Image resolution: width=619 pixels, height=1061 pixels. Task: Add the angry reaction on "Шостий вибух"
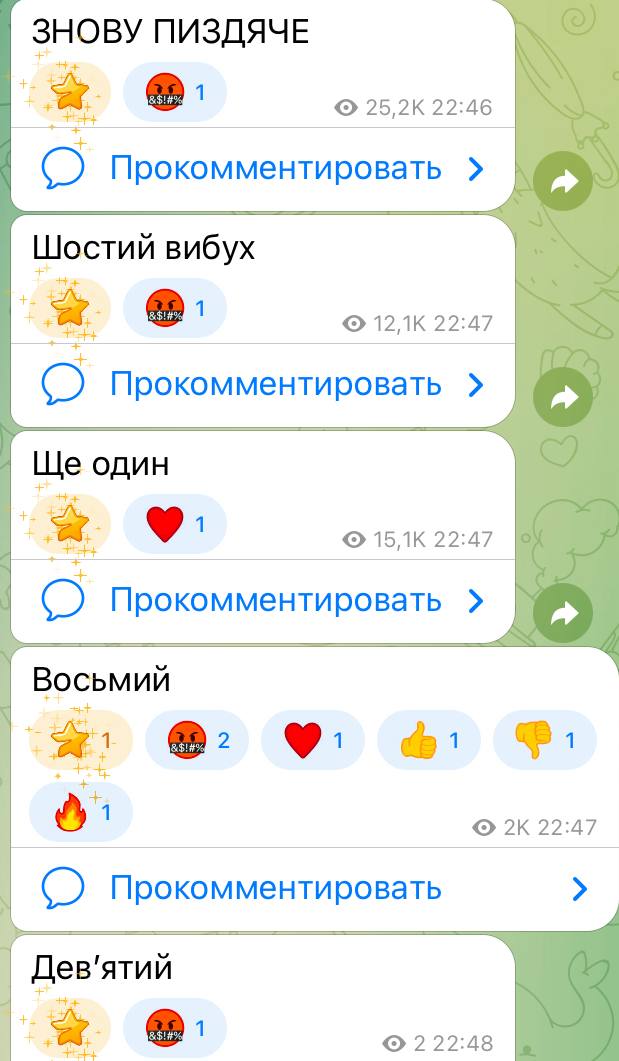coord(174,308)
